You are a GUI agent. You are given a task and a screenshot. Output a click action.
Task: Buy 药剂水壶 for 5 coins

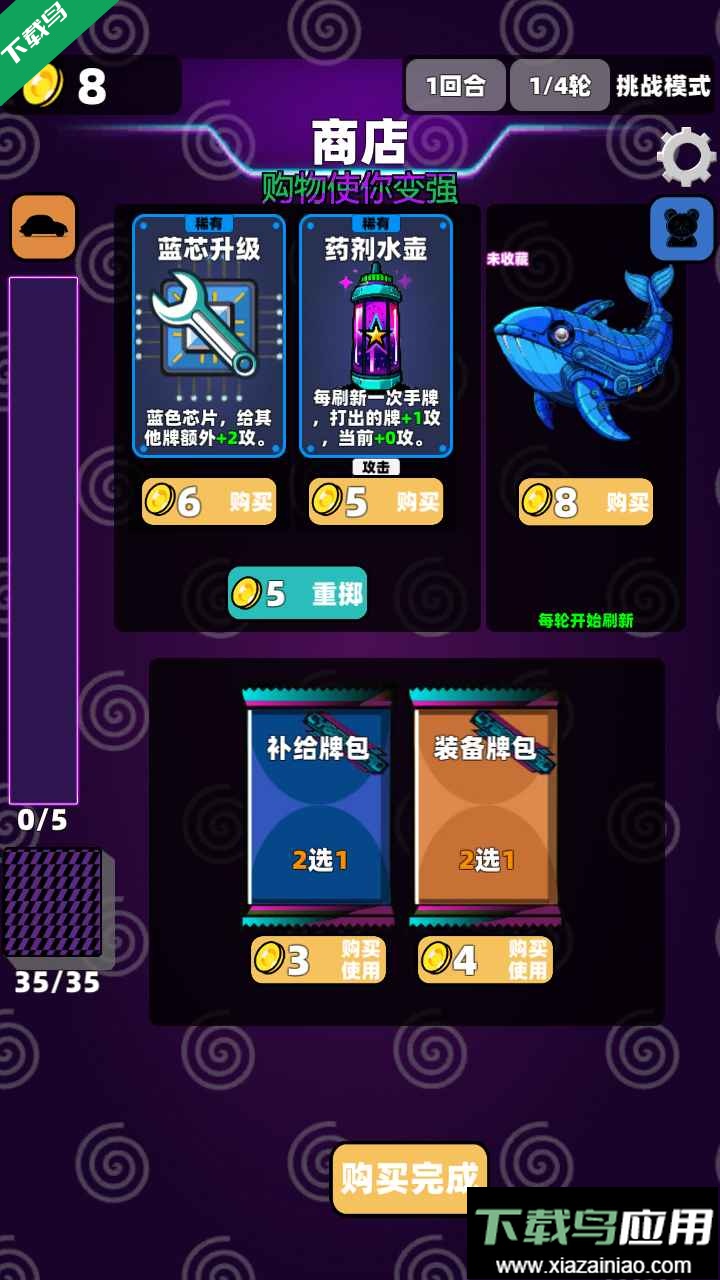pyautogui.click(x=376, y=502)
